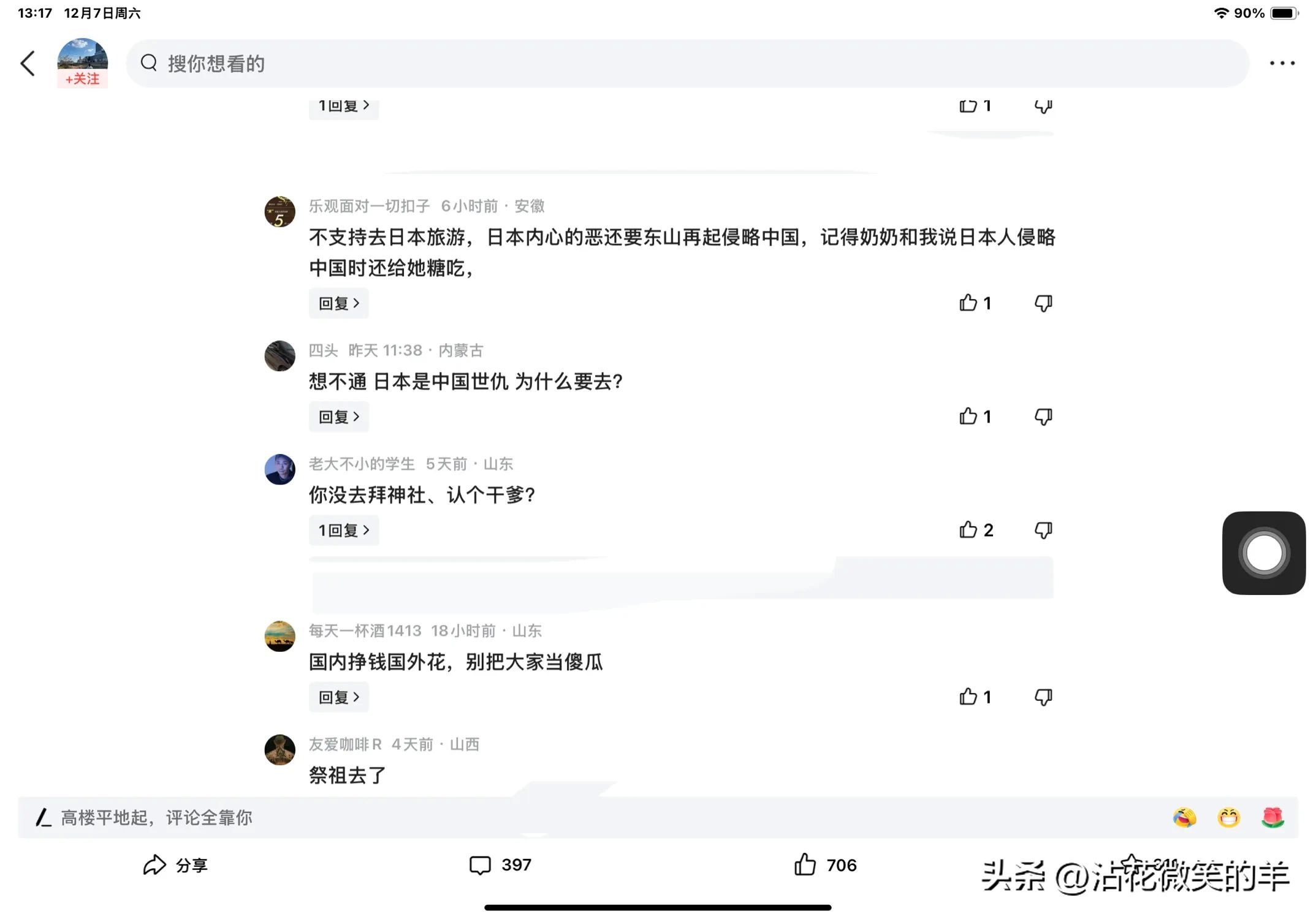
Task: Dislike the comment by 老大不小的学生
Action: [x=1043, y=530]
